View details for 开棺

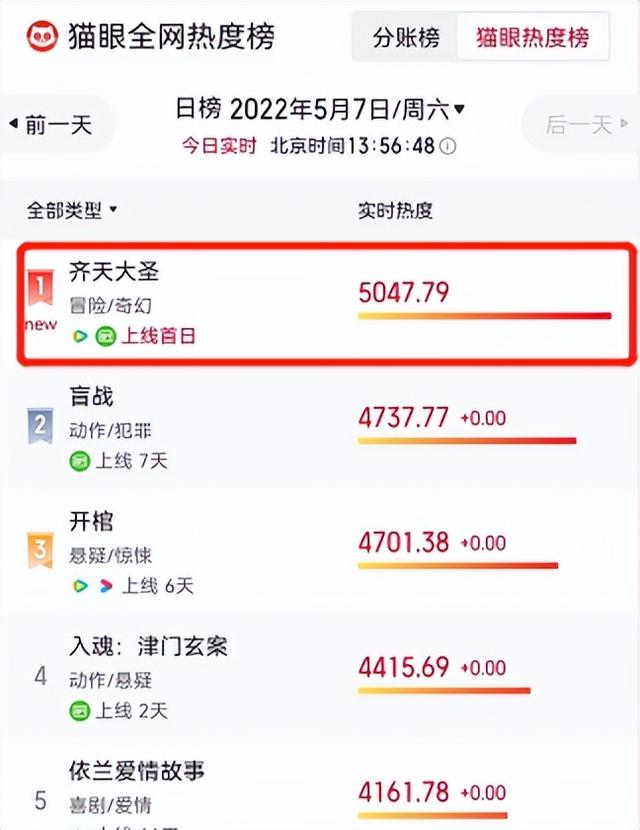point(92,522)
